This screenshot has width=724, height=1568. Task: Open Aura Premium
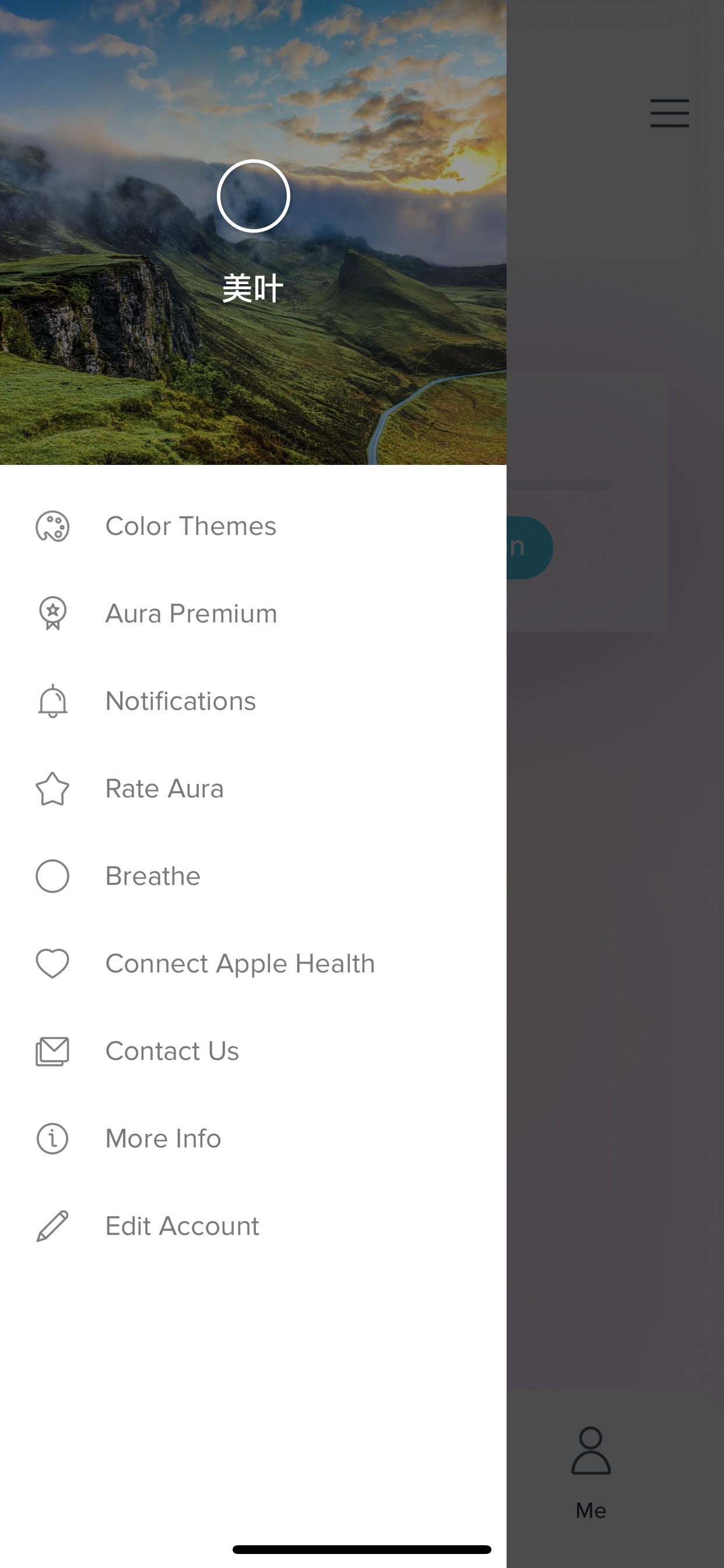click(253, 614)
